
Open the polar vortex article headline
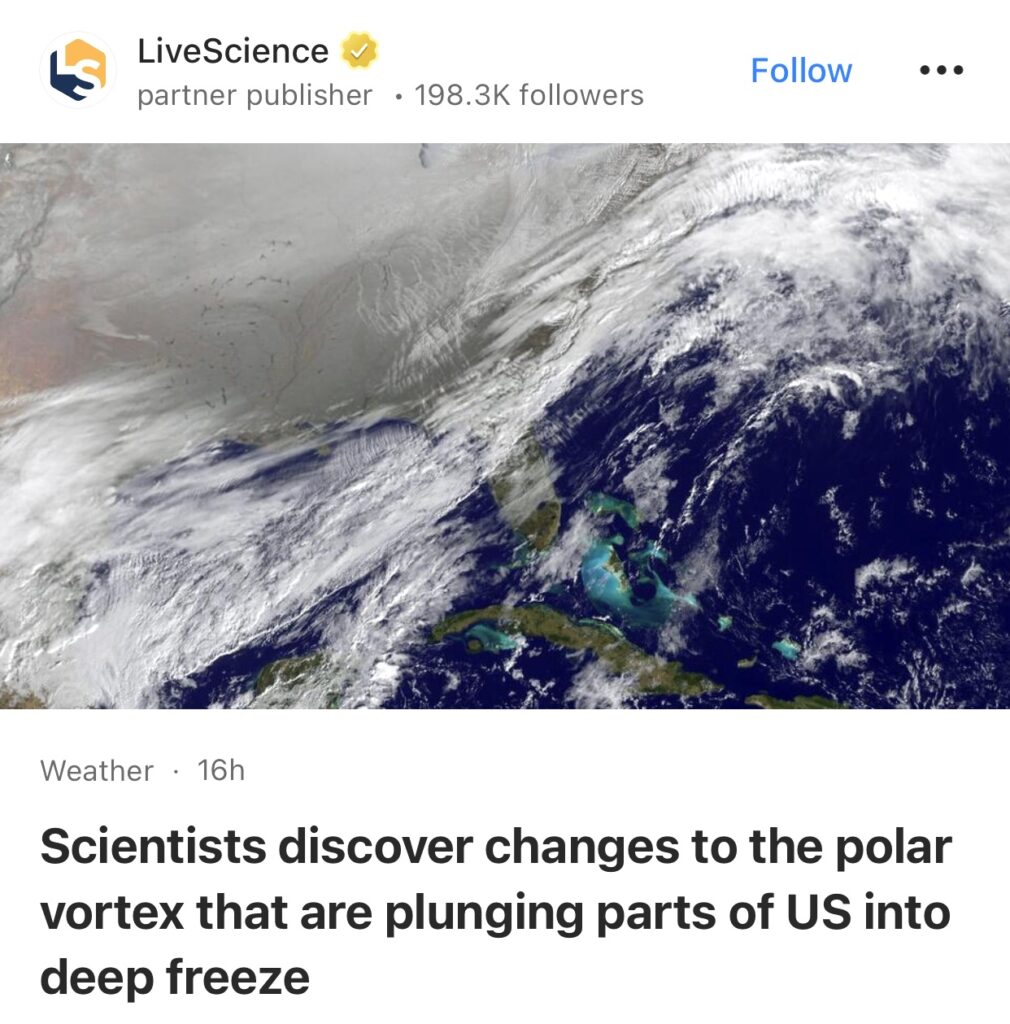495,913
